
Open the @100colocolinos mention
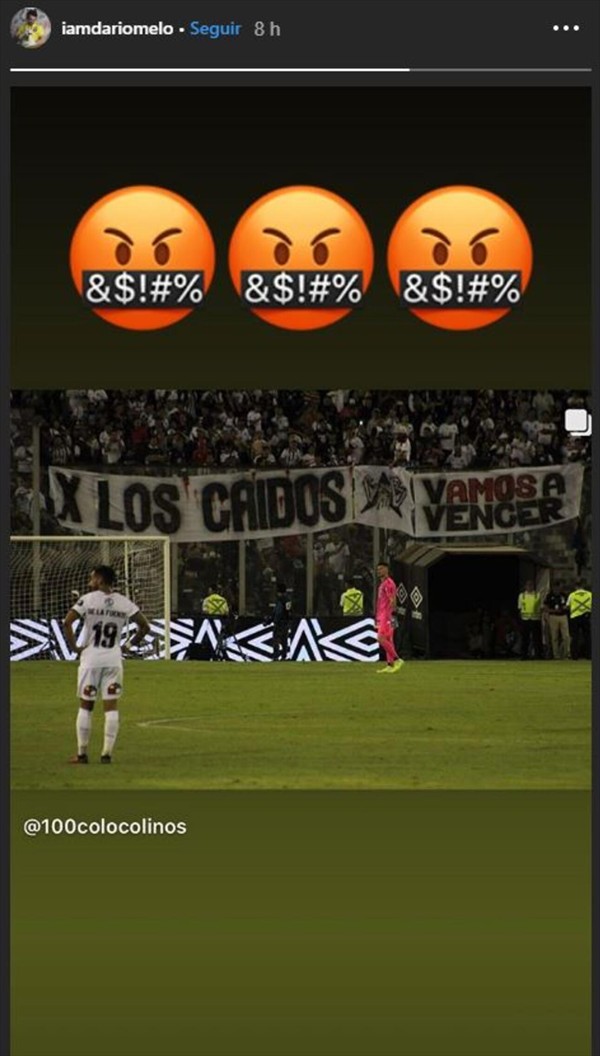click(x=105, y=827)
